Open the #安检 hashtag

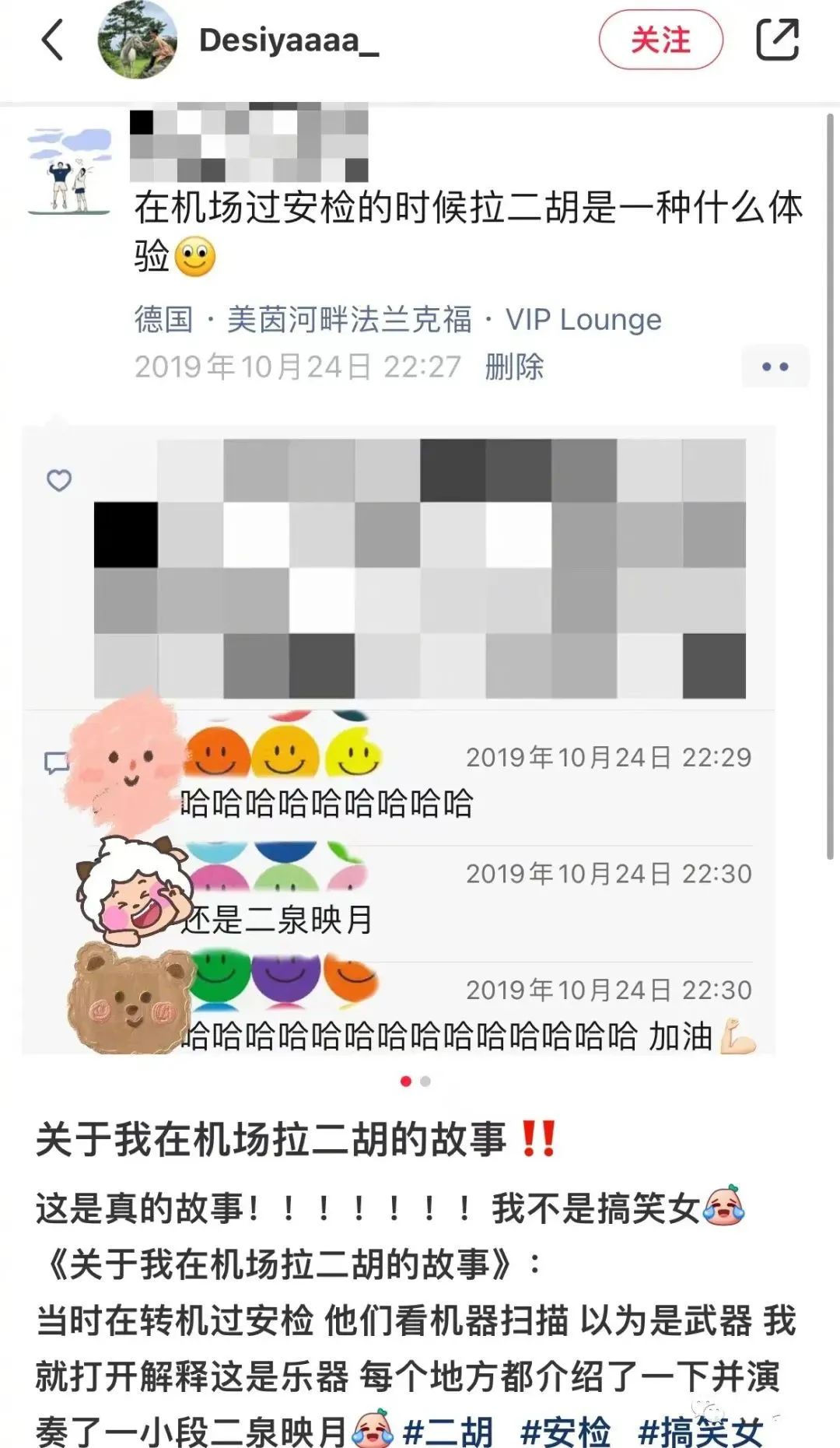[x=565, y=1432]
